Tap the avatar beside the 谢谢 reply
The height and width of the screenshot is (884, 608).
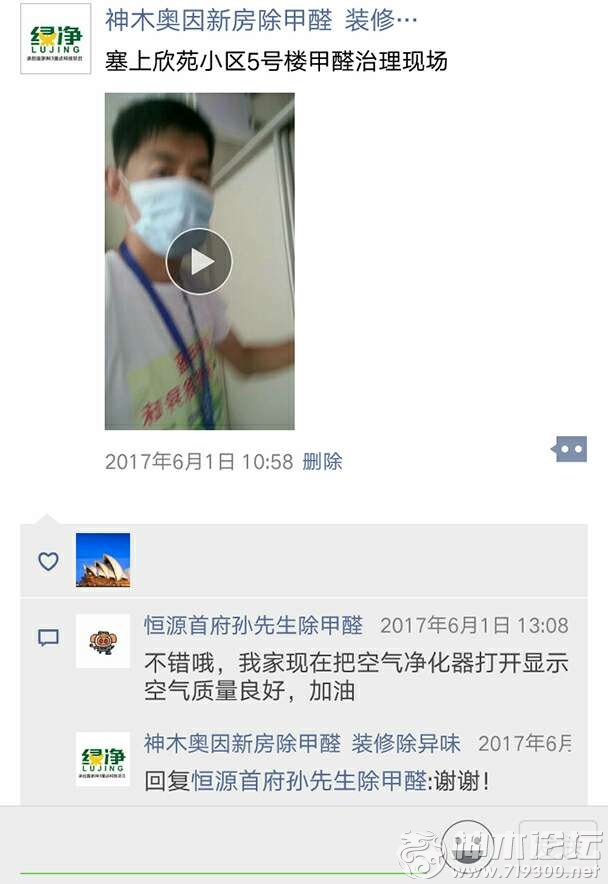[x=103, y=759]
